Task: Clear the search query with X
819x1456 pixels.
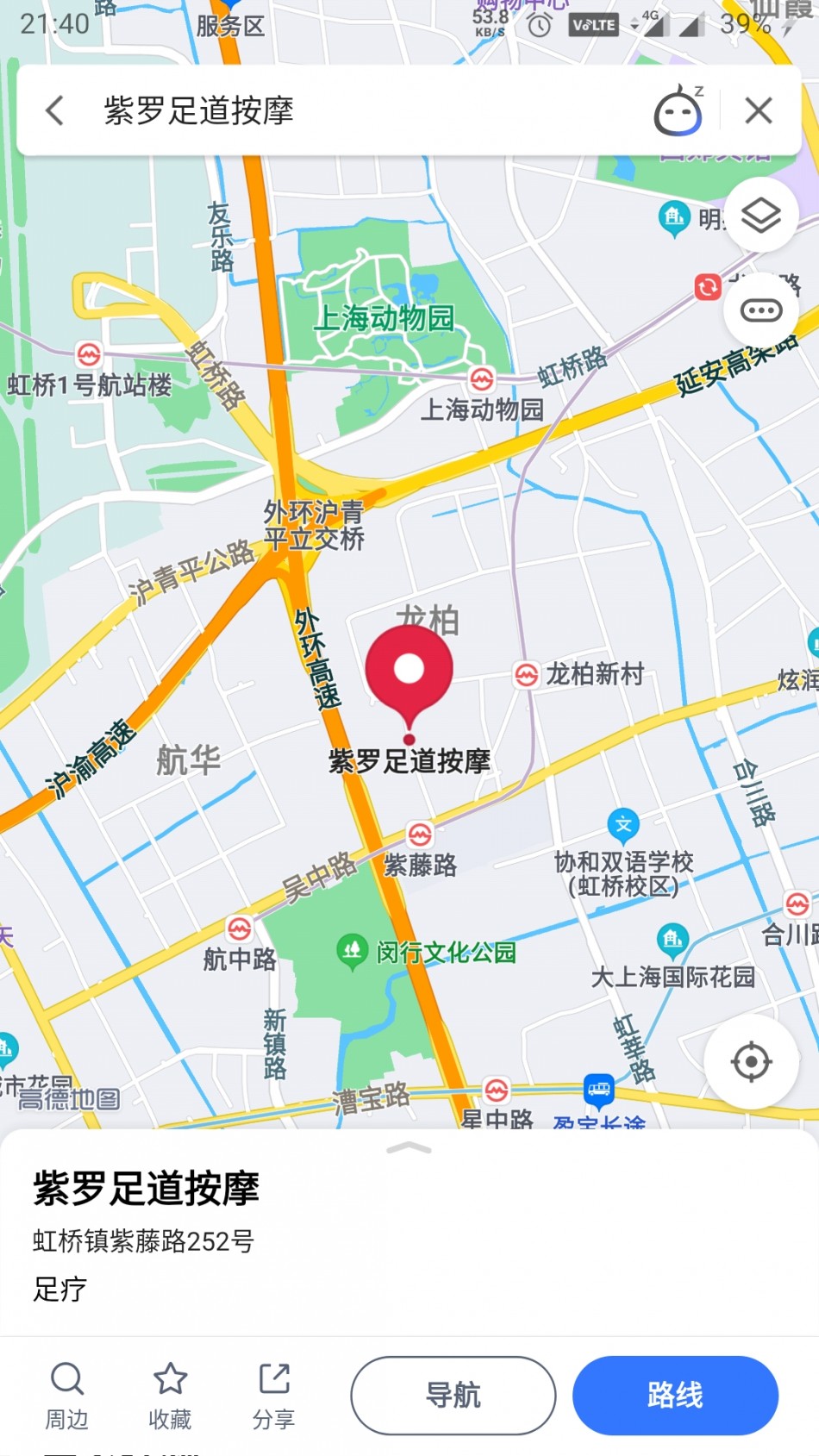Action: pos(758,110)
